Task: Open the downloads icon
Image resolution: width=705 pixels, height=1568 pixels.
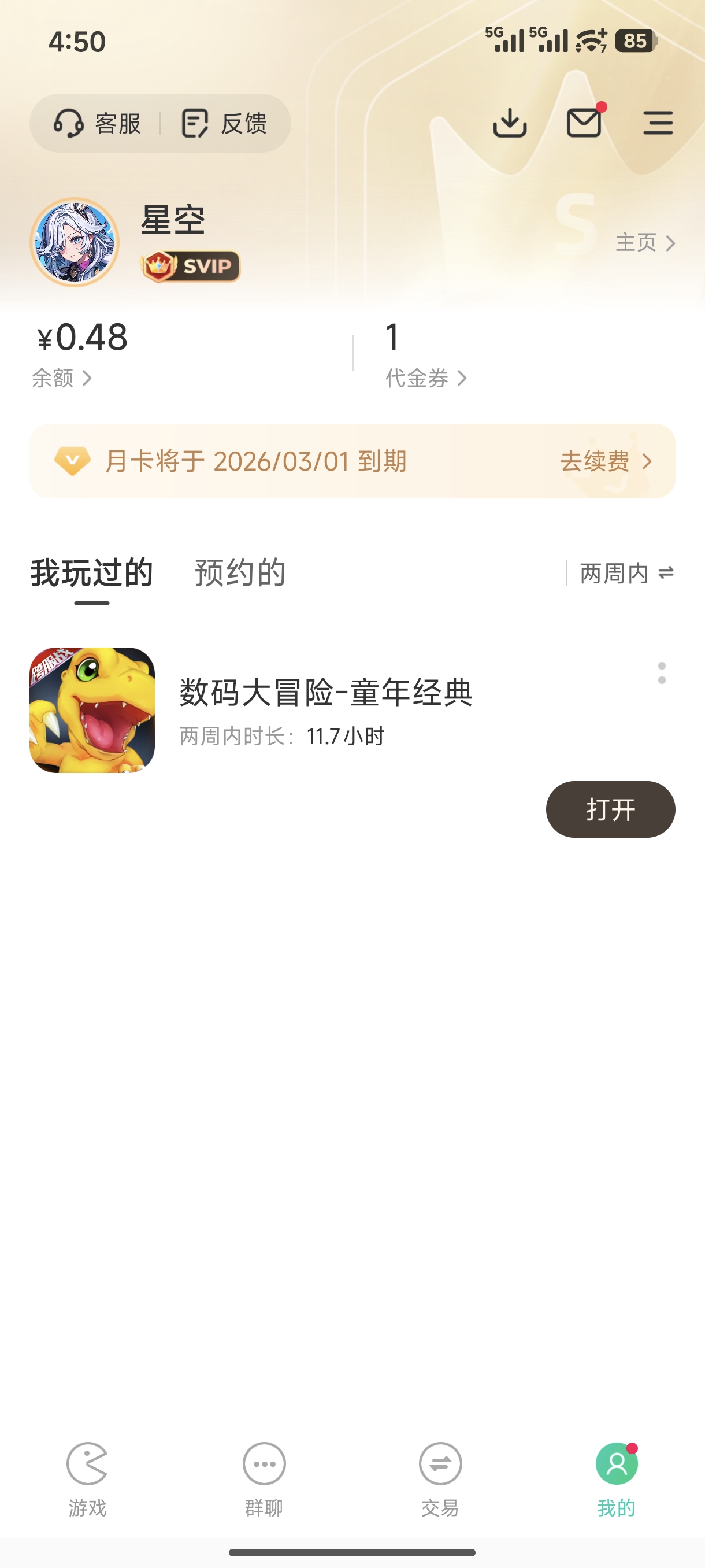Action: pos(509,123)
